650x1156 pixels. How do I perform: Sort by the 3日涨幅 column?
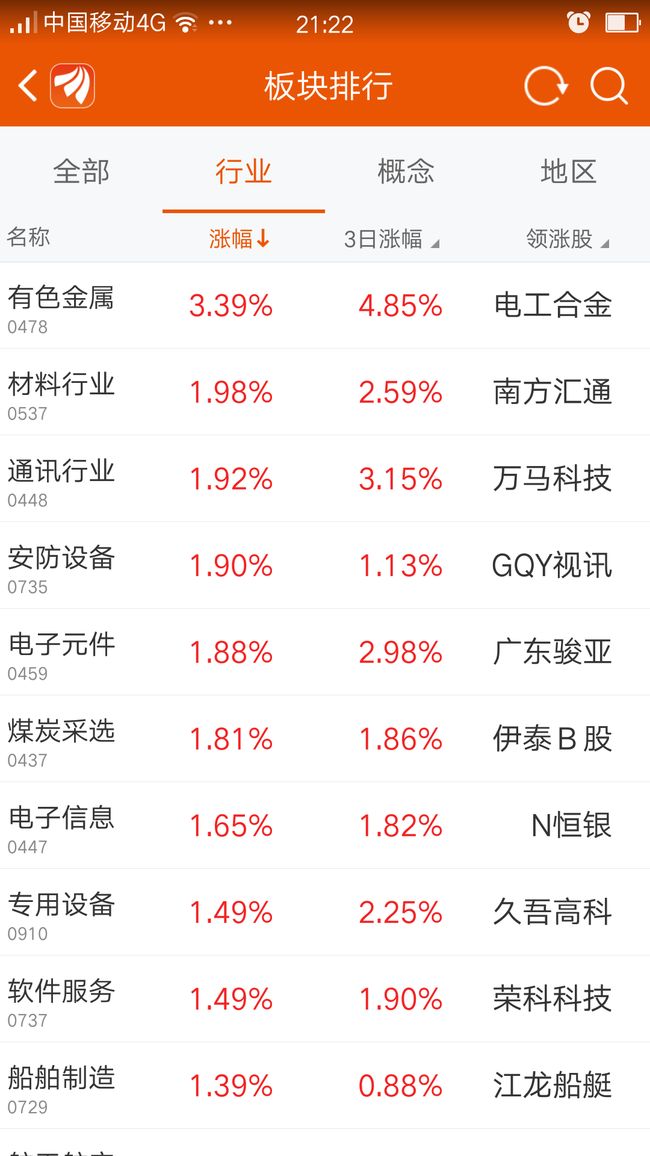coord(391,239)
